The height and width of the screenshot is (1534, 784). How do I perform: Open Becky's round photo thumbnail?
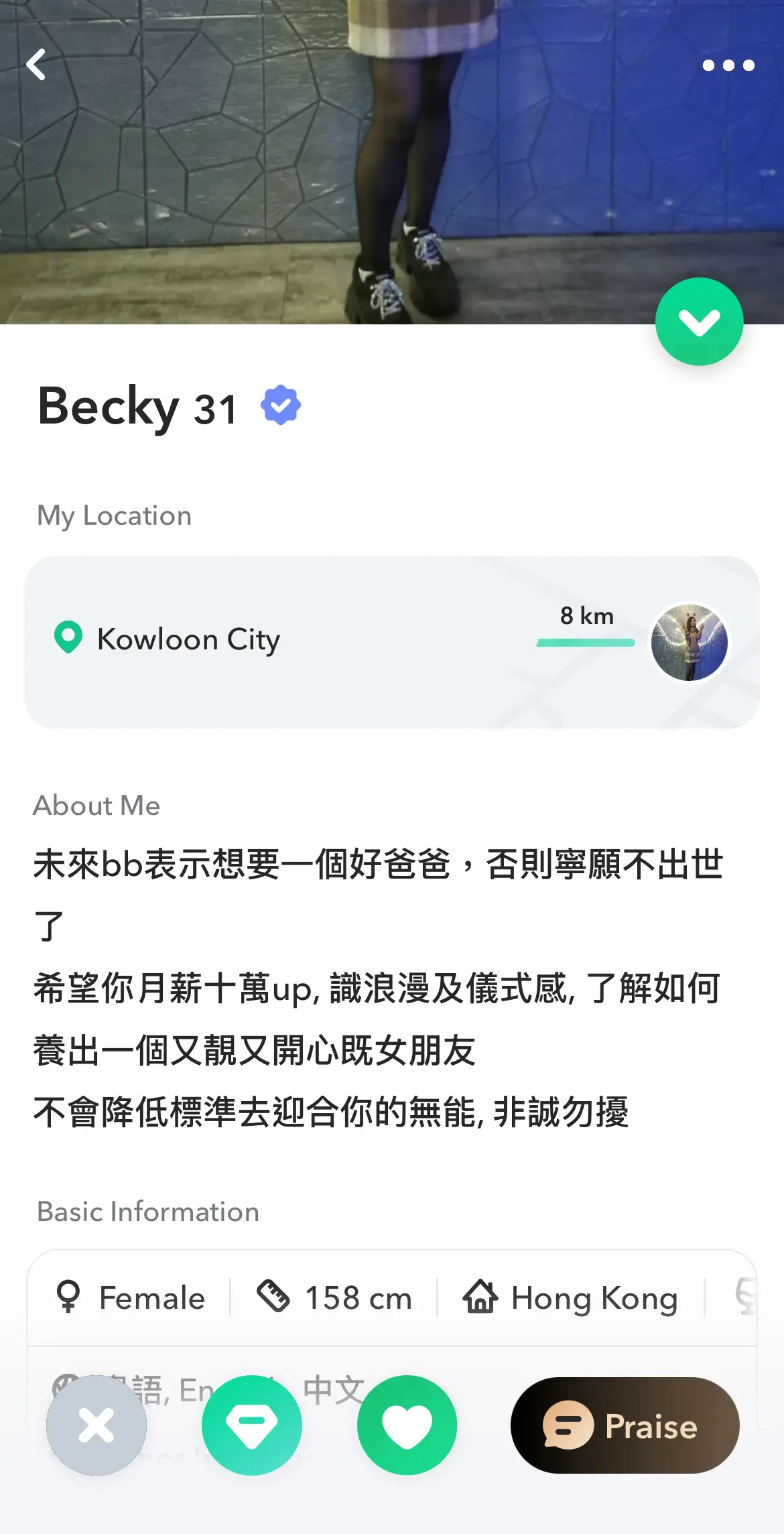click(690, 642)
